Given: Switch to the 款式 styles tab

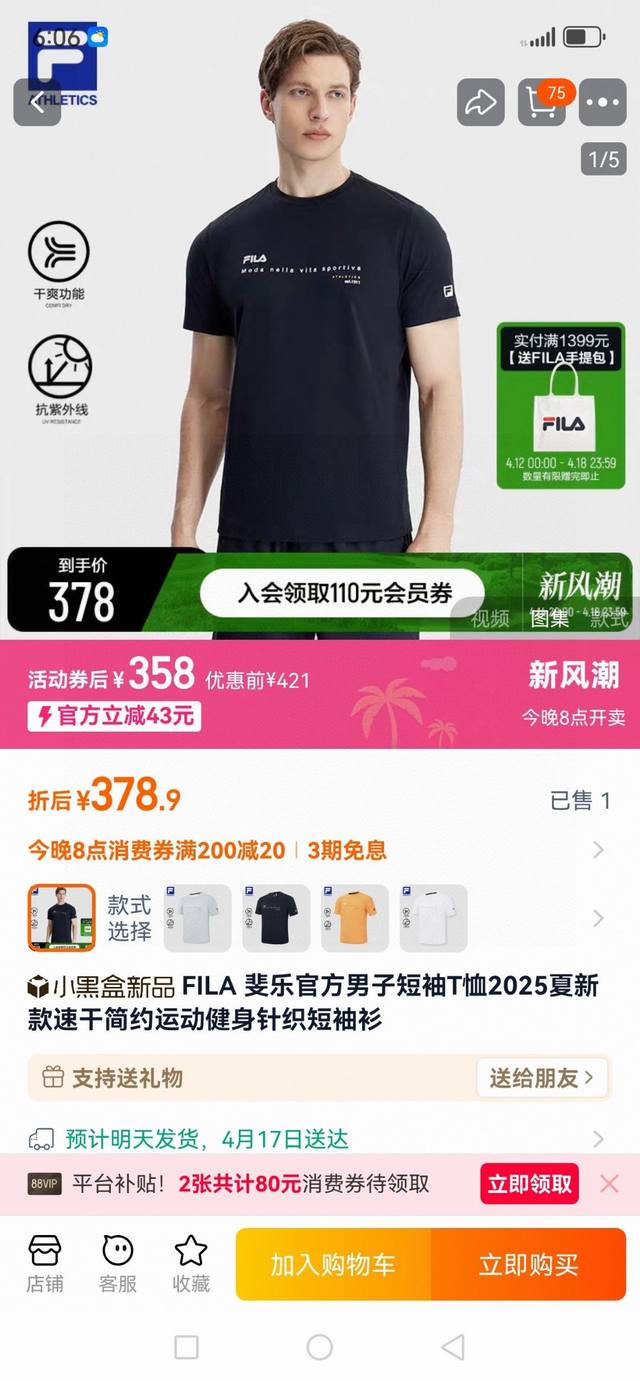Looking at the screenshot, I should tap(608, 617).
